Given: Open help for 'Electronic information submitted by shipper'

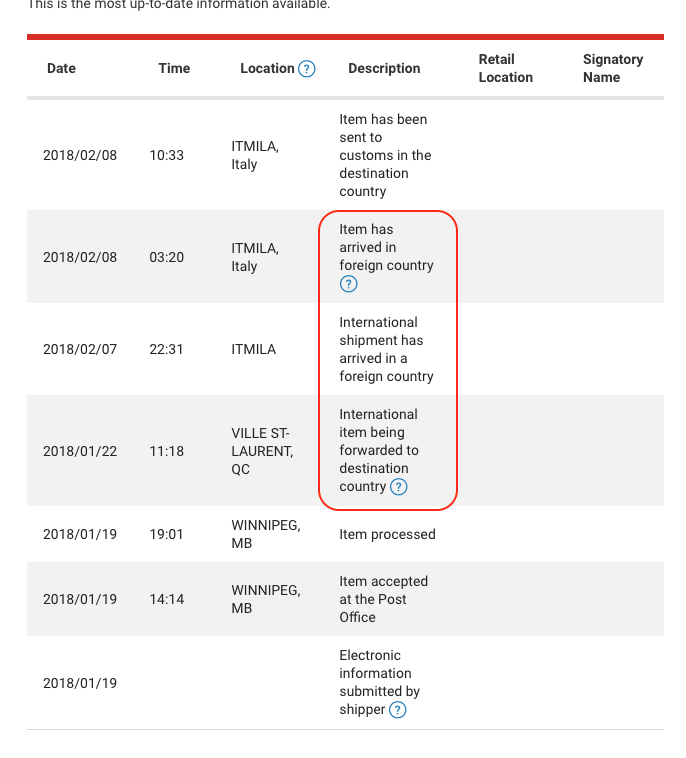Looking at the screenshot, I should click(398, 710).
